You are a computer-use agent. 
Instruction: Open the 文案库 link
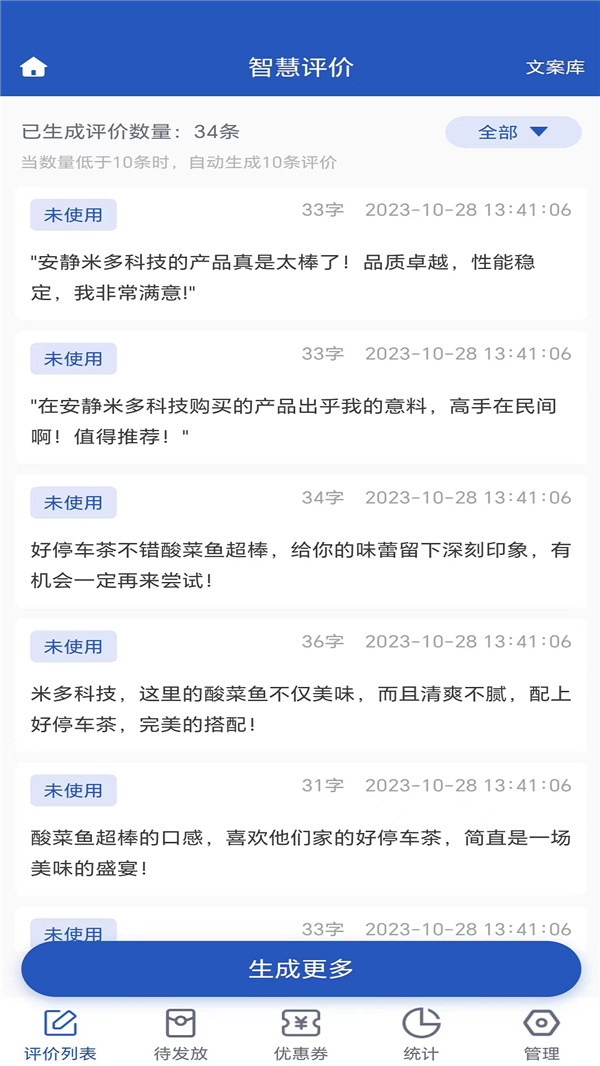tap(555, 68)
